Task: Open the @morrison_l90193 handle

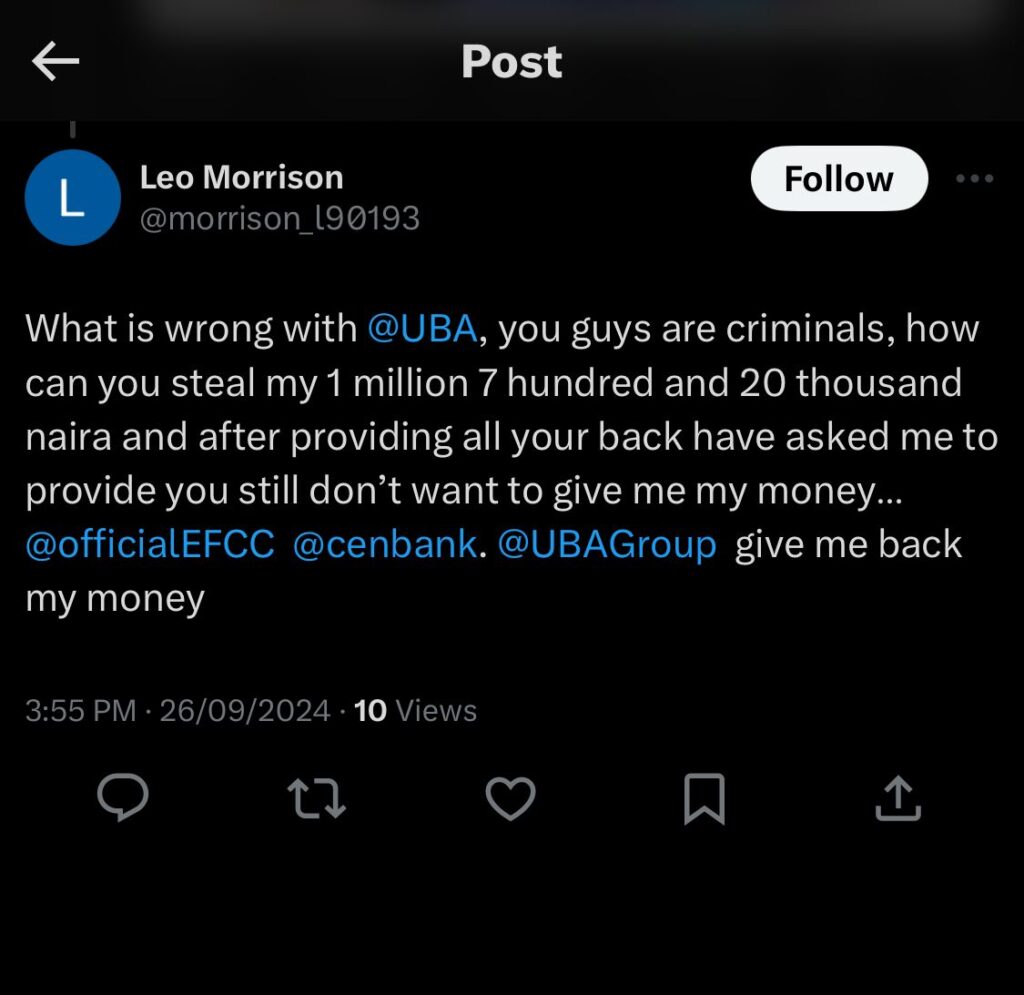Action: click(x=280, y=218)
